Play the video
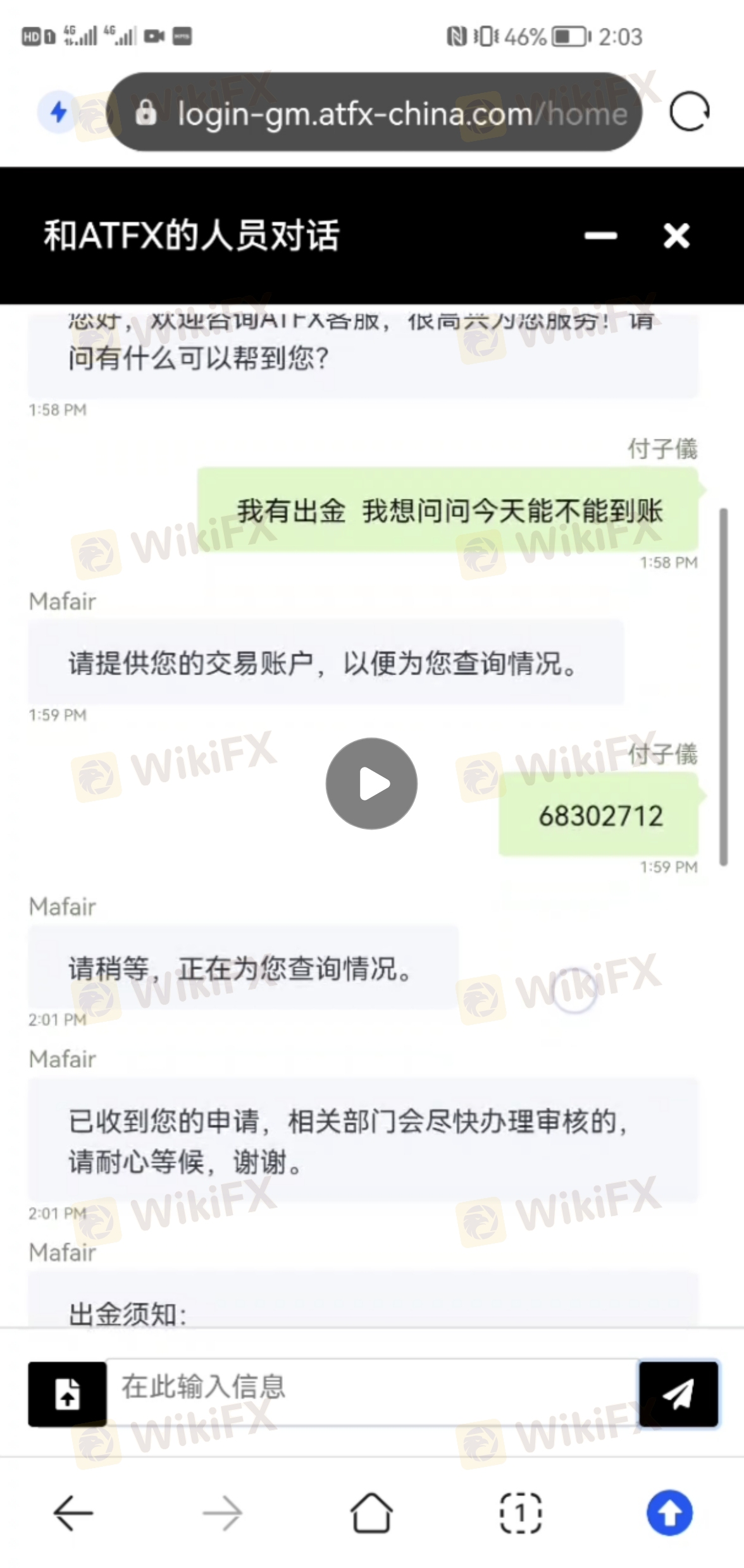This screenshot has height=1568, width=744. (x=371, y=783)
